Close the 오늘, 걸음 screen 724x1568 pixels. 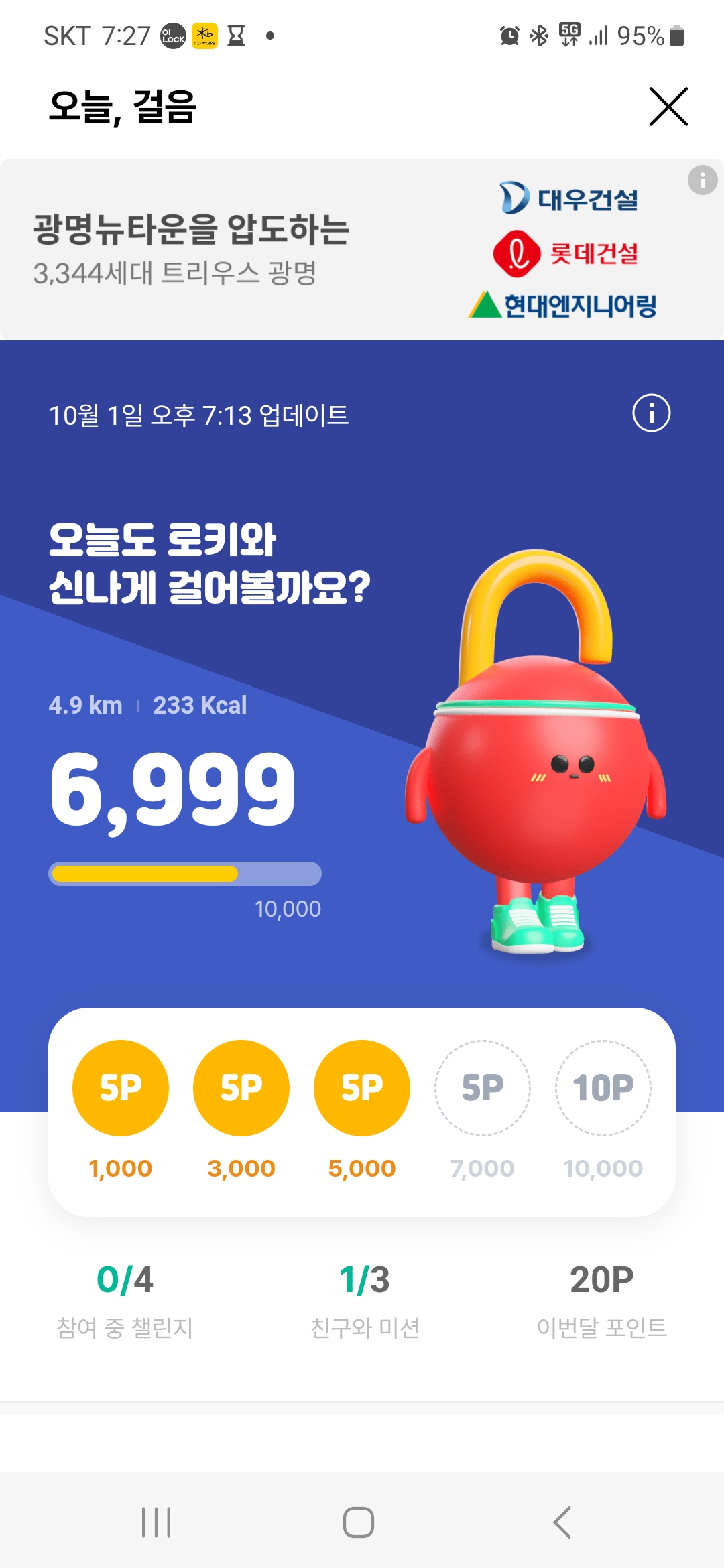pyautogui.click(x=668, y=107)
